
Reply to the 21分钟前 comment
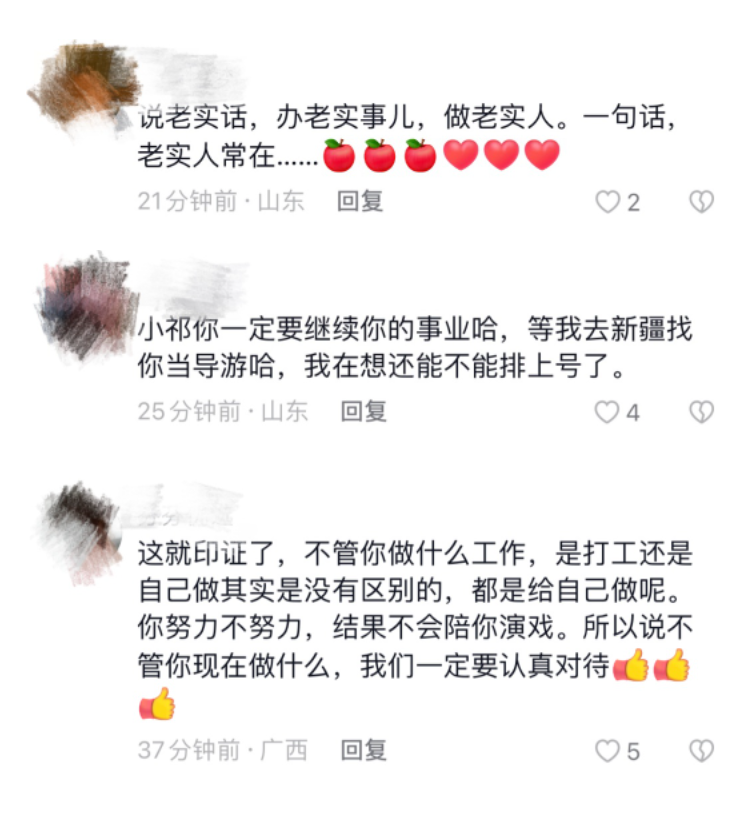(360, 201)
